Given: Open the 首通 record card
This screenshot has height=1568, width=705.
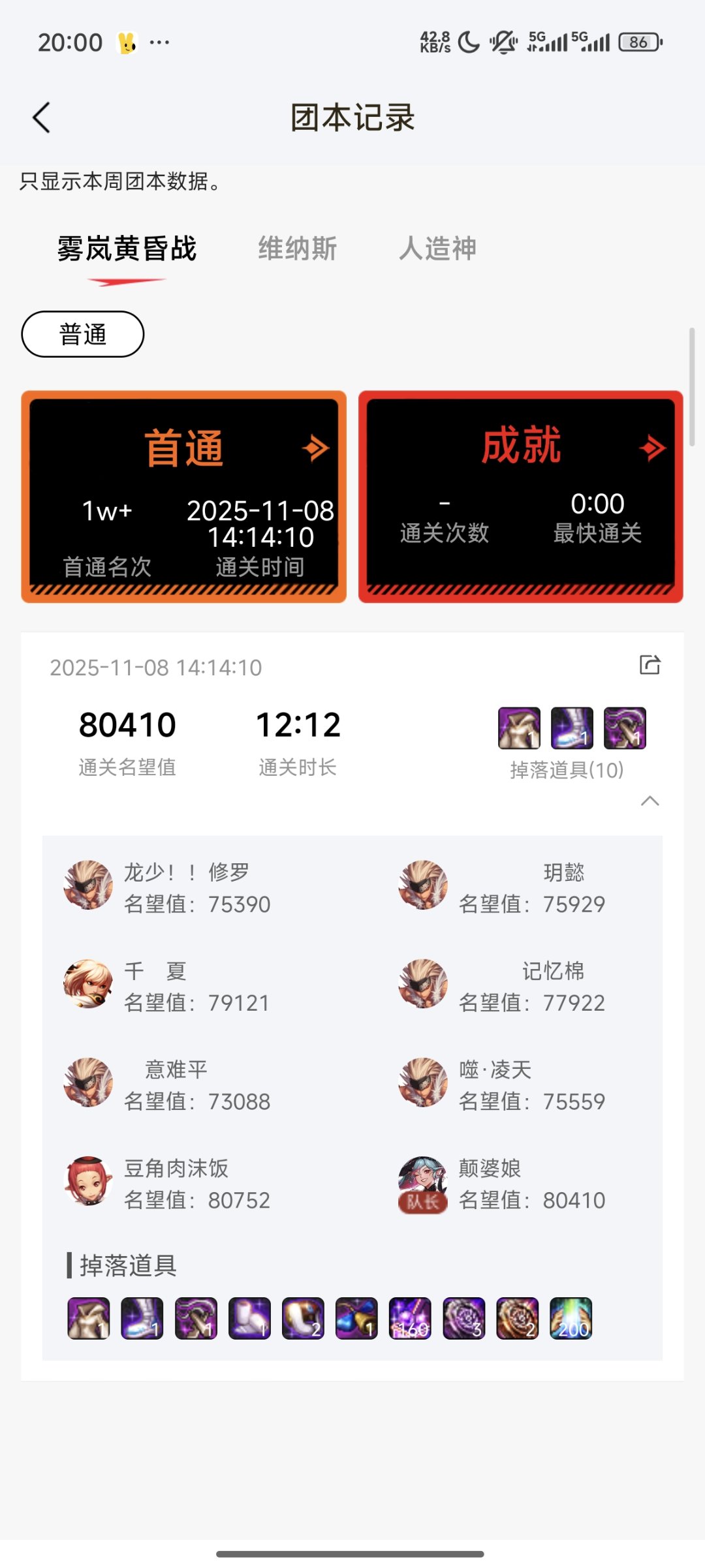Looking at the screenshot, I should click(x=184, y=497).
